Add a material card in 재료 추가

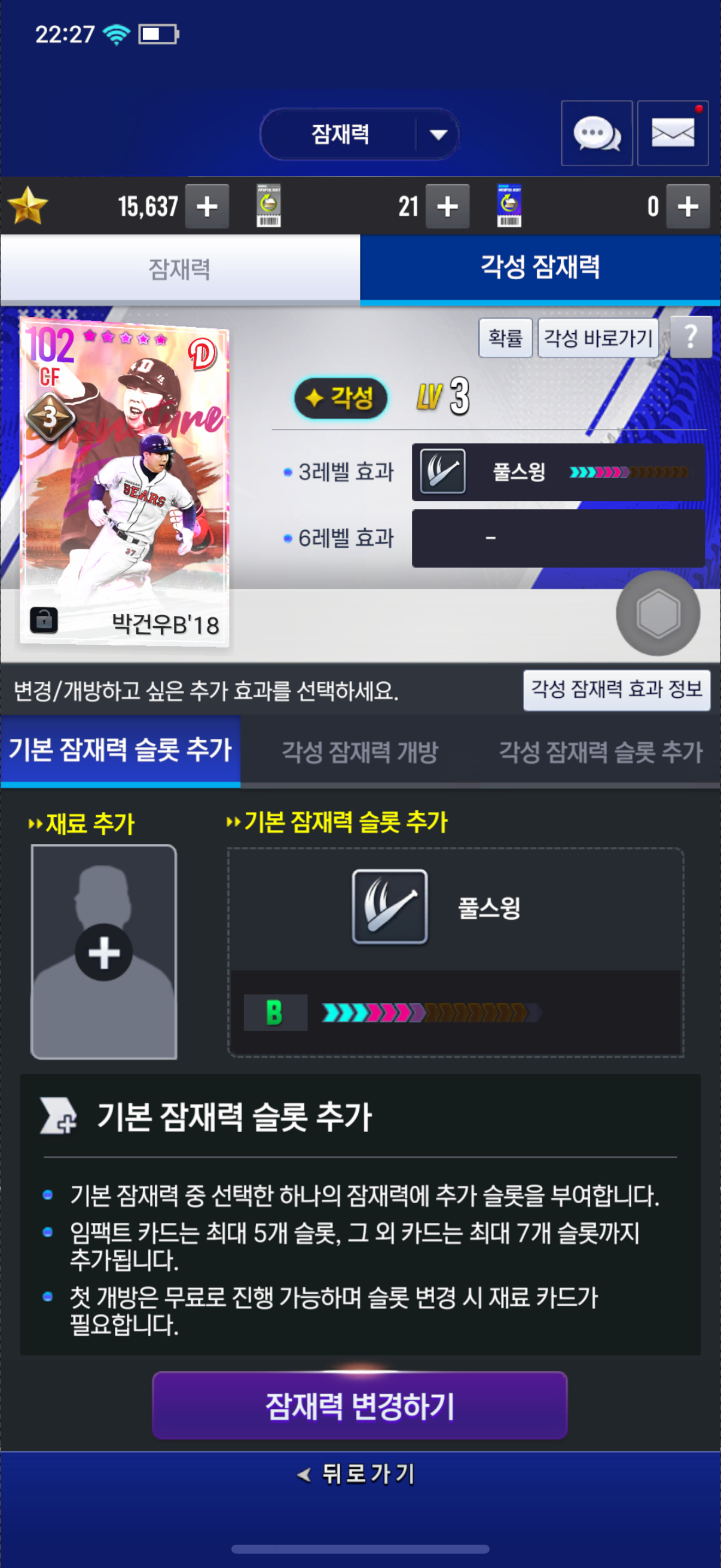tap(104, 952)
